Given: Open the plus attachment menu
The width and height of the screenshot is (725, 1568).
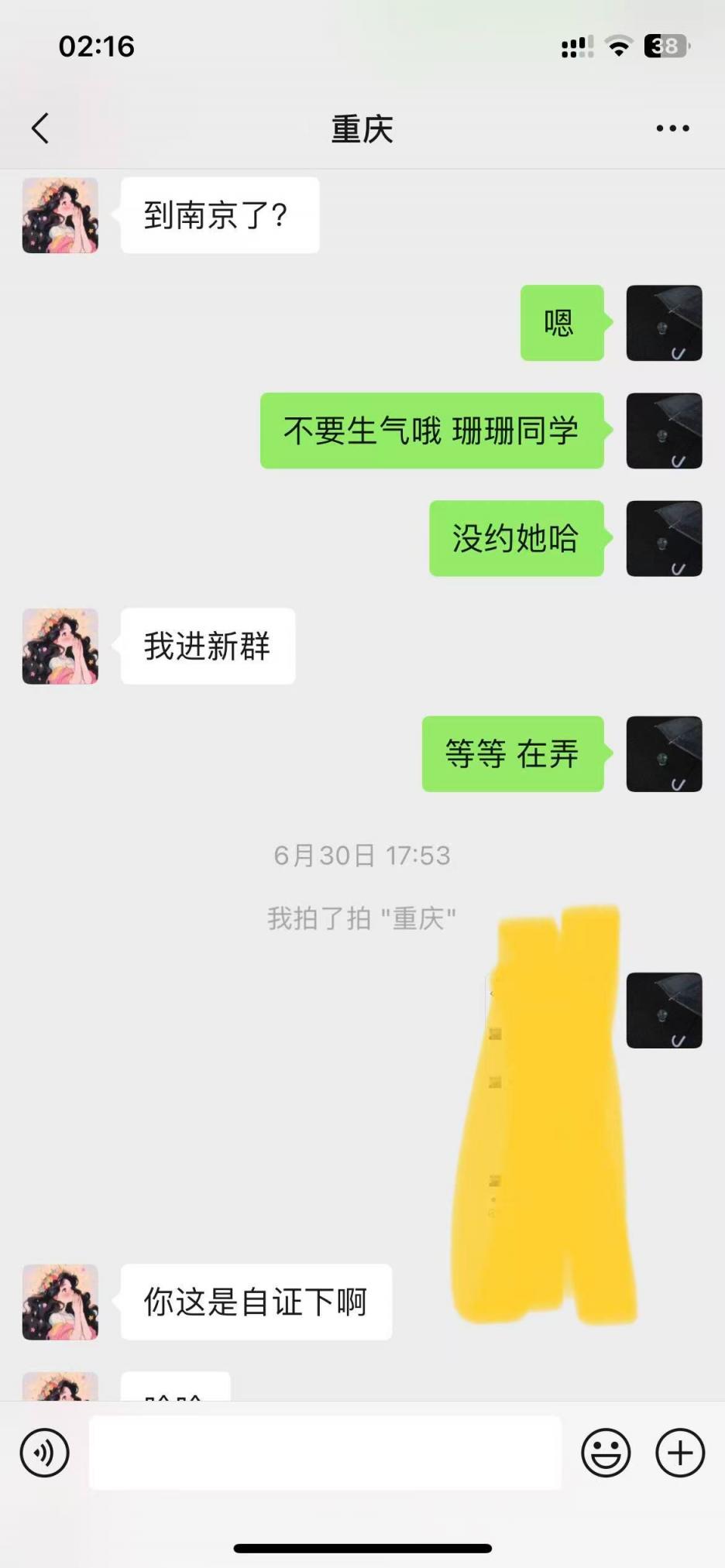Looking at the screenshot, I should (680, 1453).
